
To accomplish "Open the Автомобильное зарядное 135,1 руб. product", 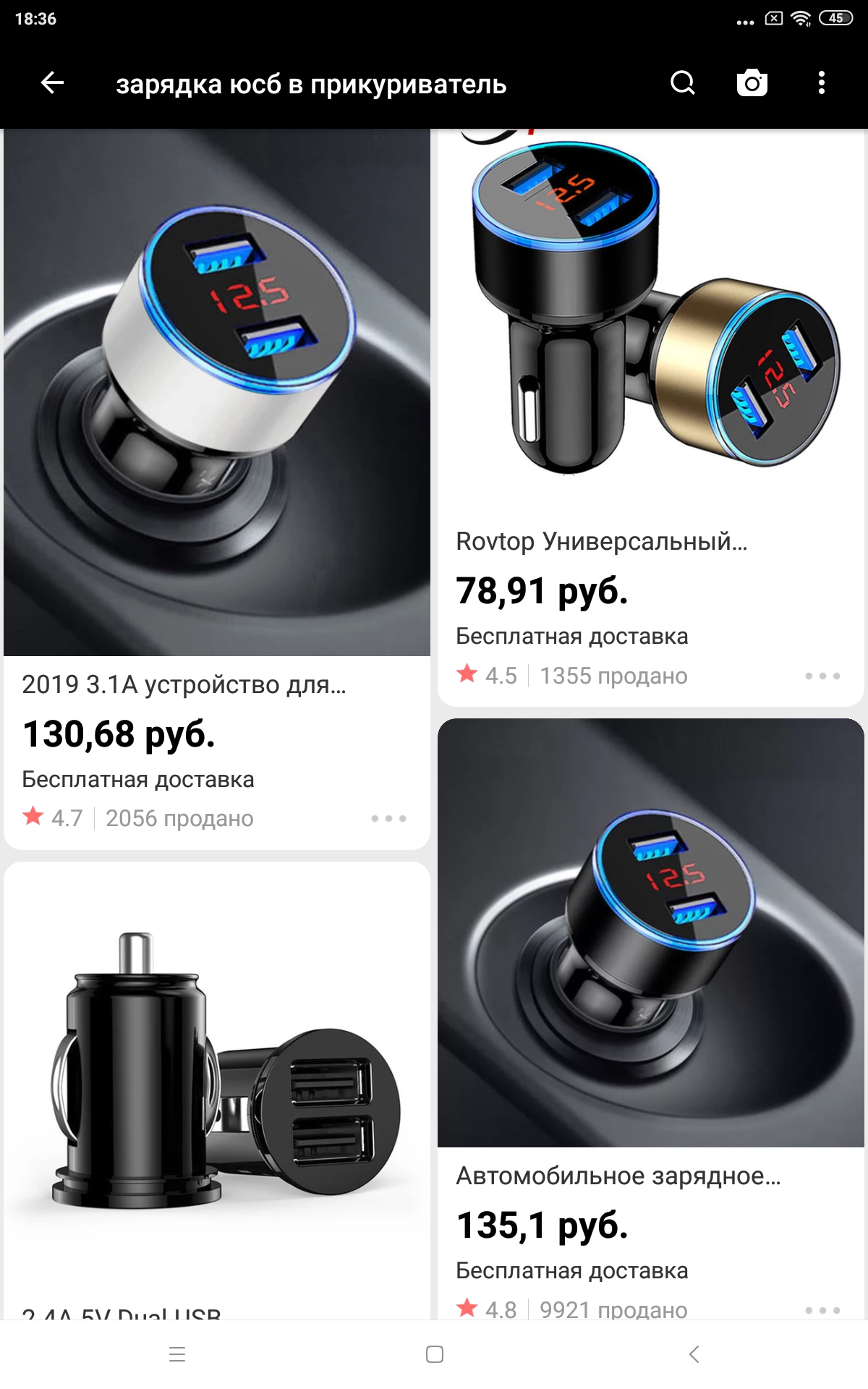I will click(x=651, y=1019).
